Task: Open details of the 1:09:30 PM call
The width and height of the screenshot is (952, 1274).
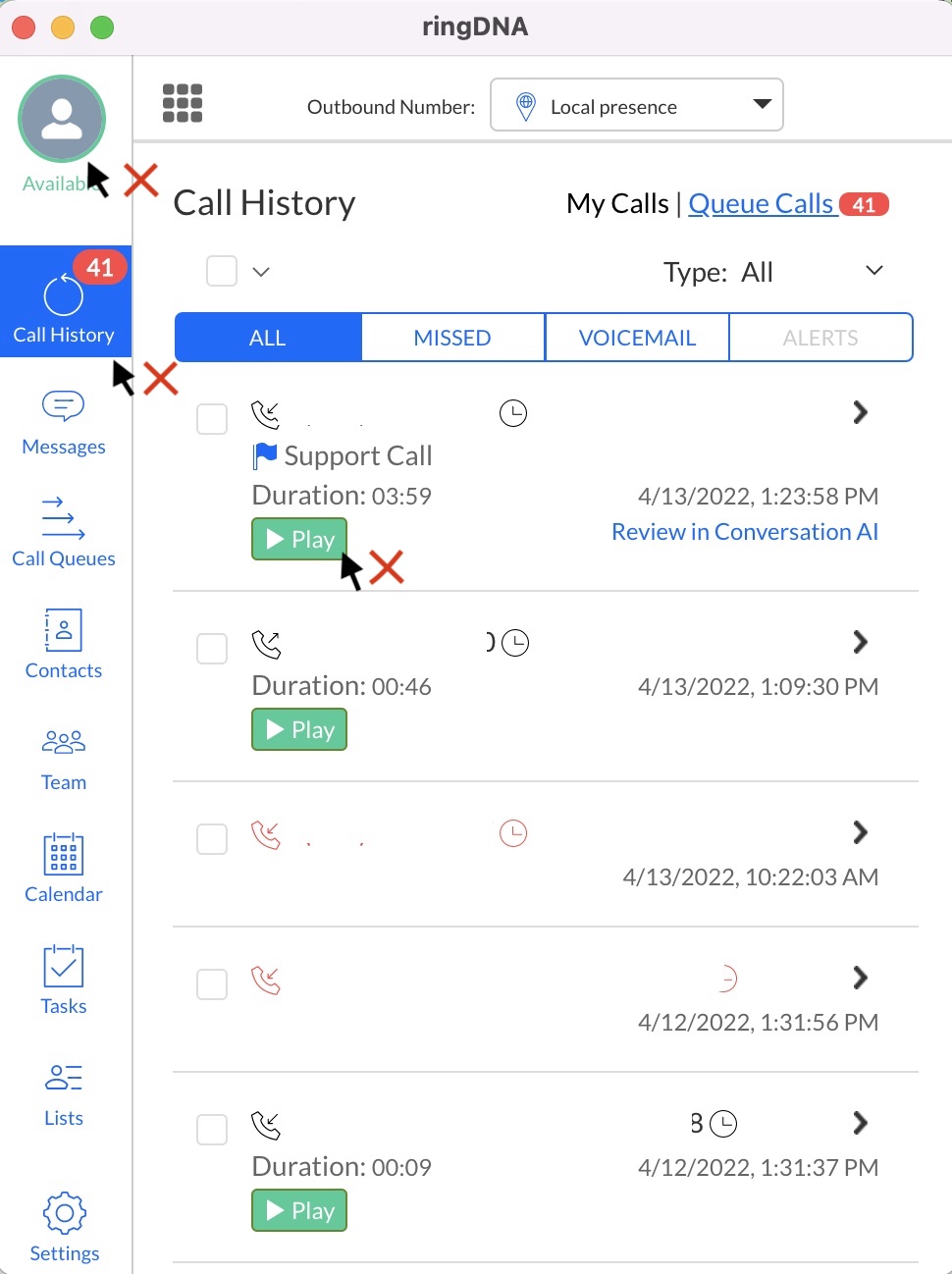Action: coord(861,642)
